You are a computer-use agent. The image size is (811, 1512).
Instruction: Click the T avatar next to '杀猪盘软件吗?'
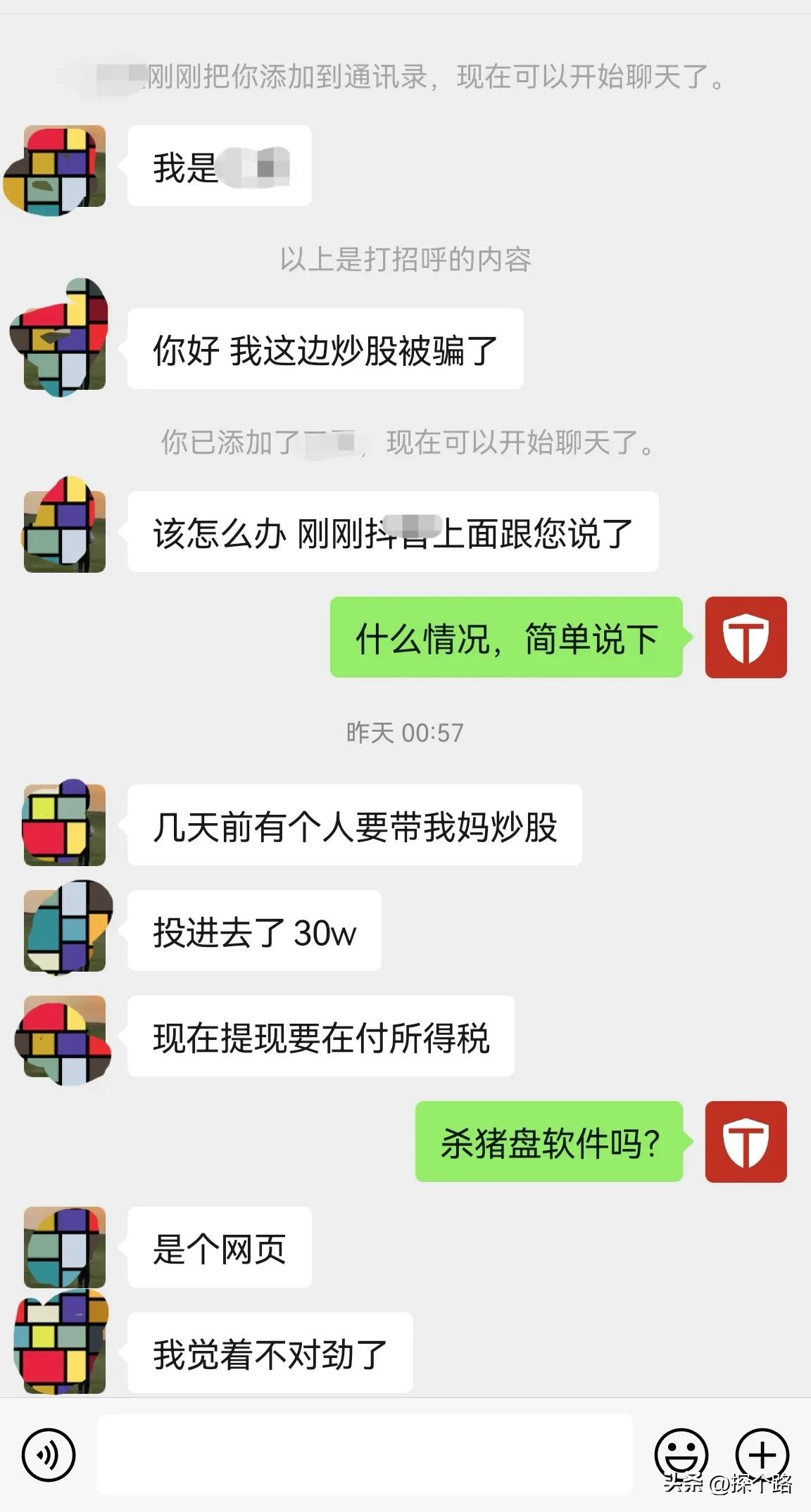click(x=746, y=1141)
